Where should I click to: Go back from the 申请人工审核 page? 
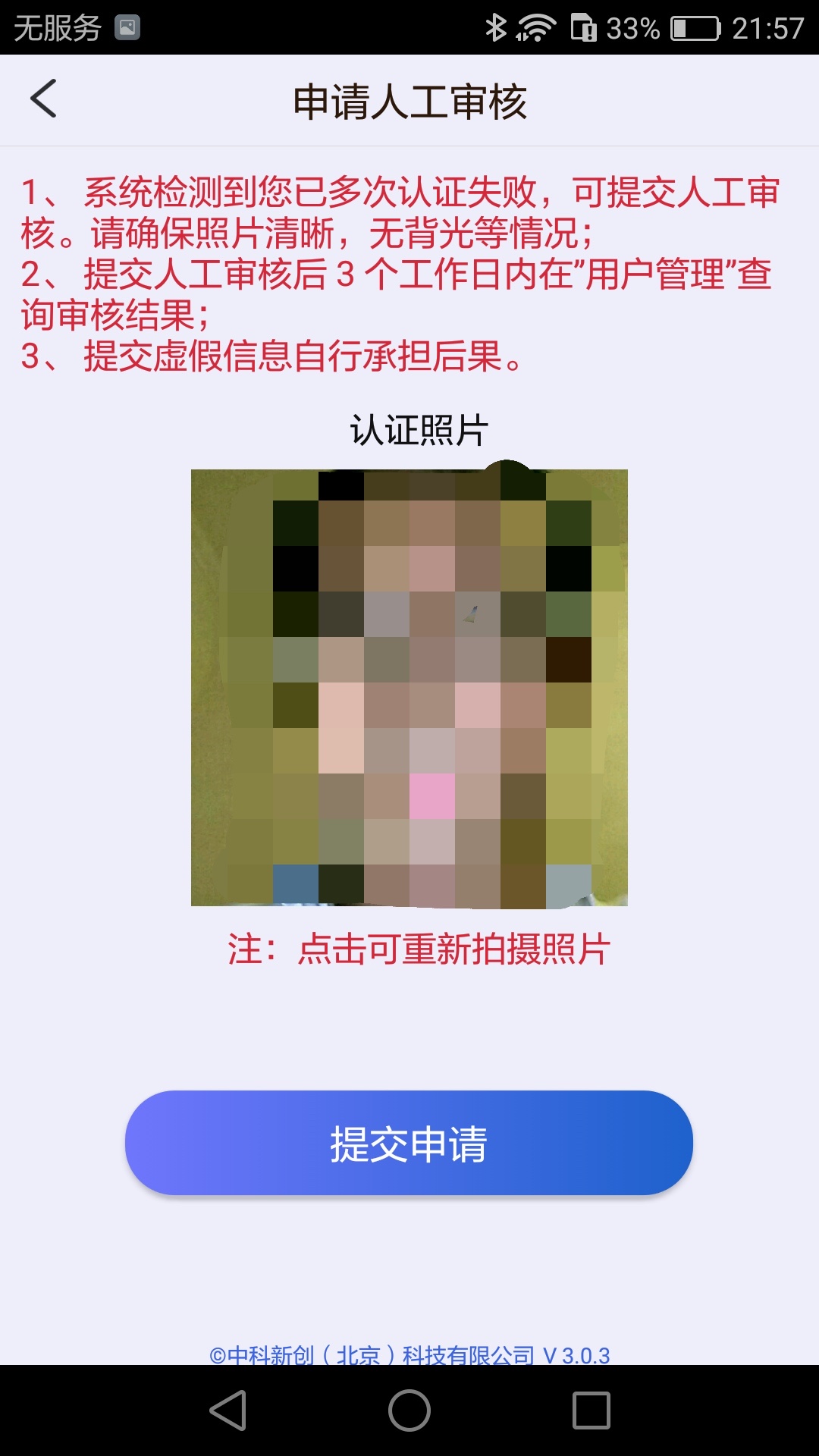tap(44, 99)
